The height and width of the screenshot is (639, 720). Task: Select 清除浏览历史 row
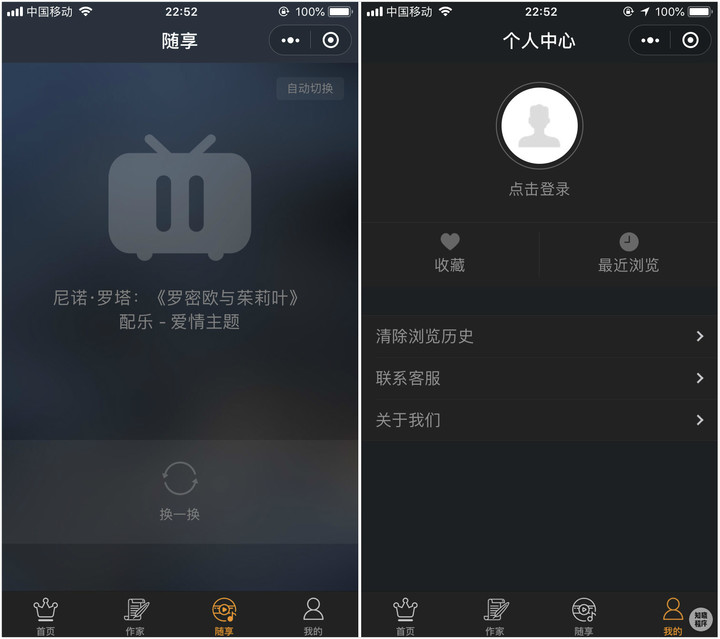pos(540,336)
